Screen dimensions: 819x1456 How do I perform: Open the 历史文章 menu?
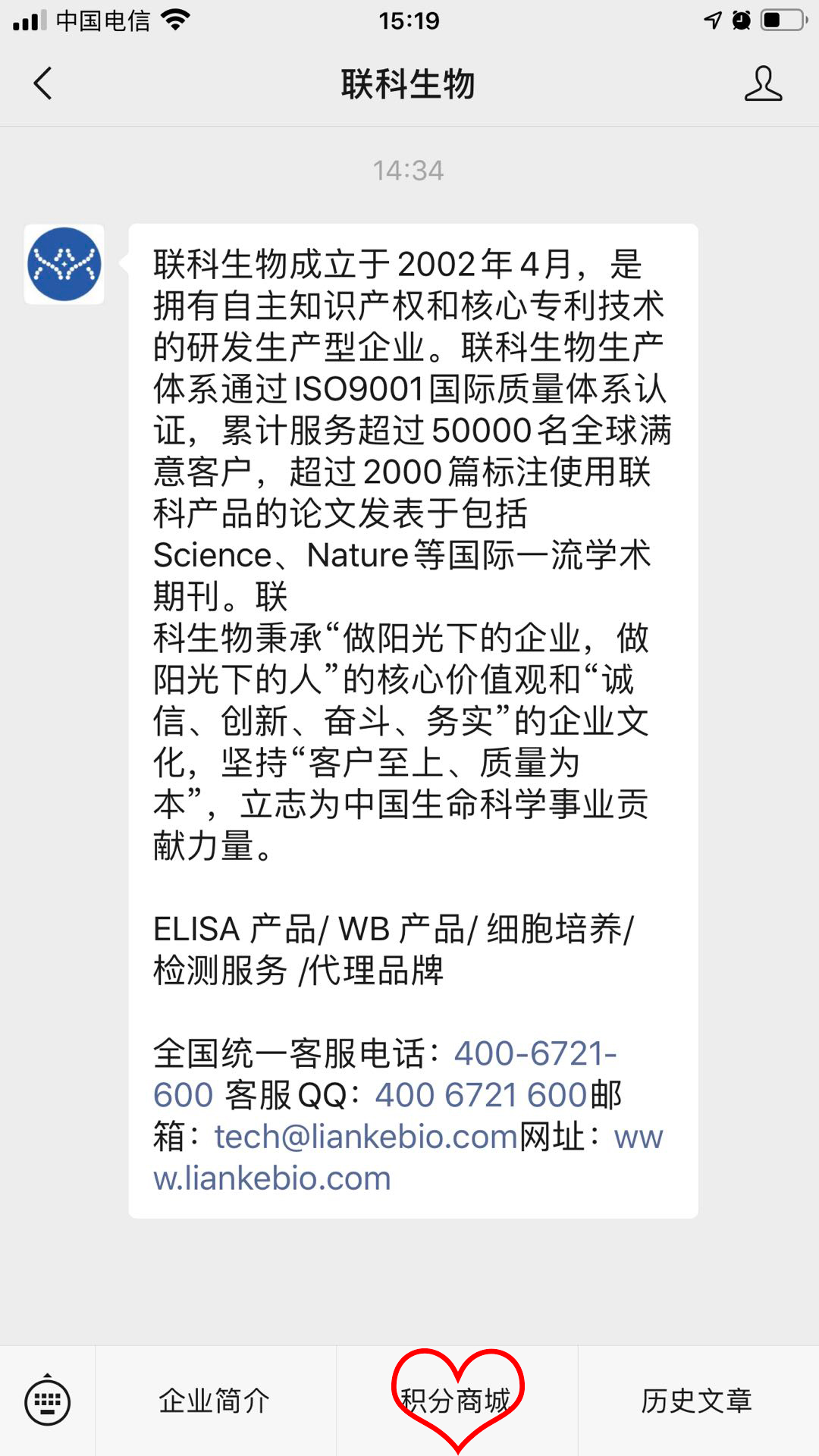(x=697, y=1401)
